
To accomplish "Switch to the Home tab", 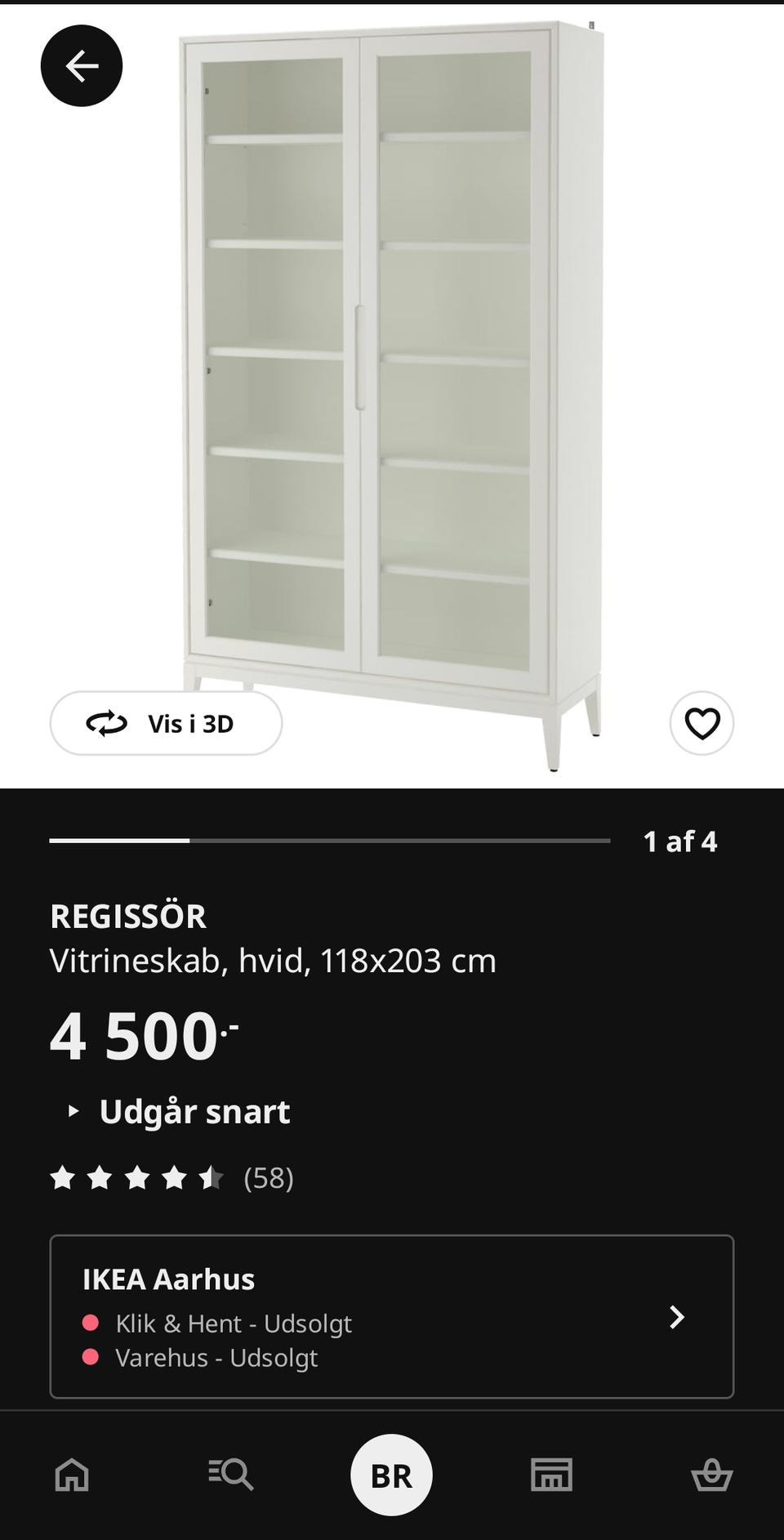I will pos(72,1475).
